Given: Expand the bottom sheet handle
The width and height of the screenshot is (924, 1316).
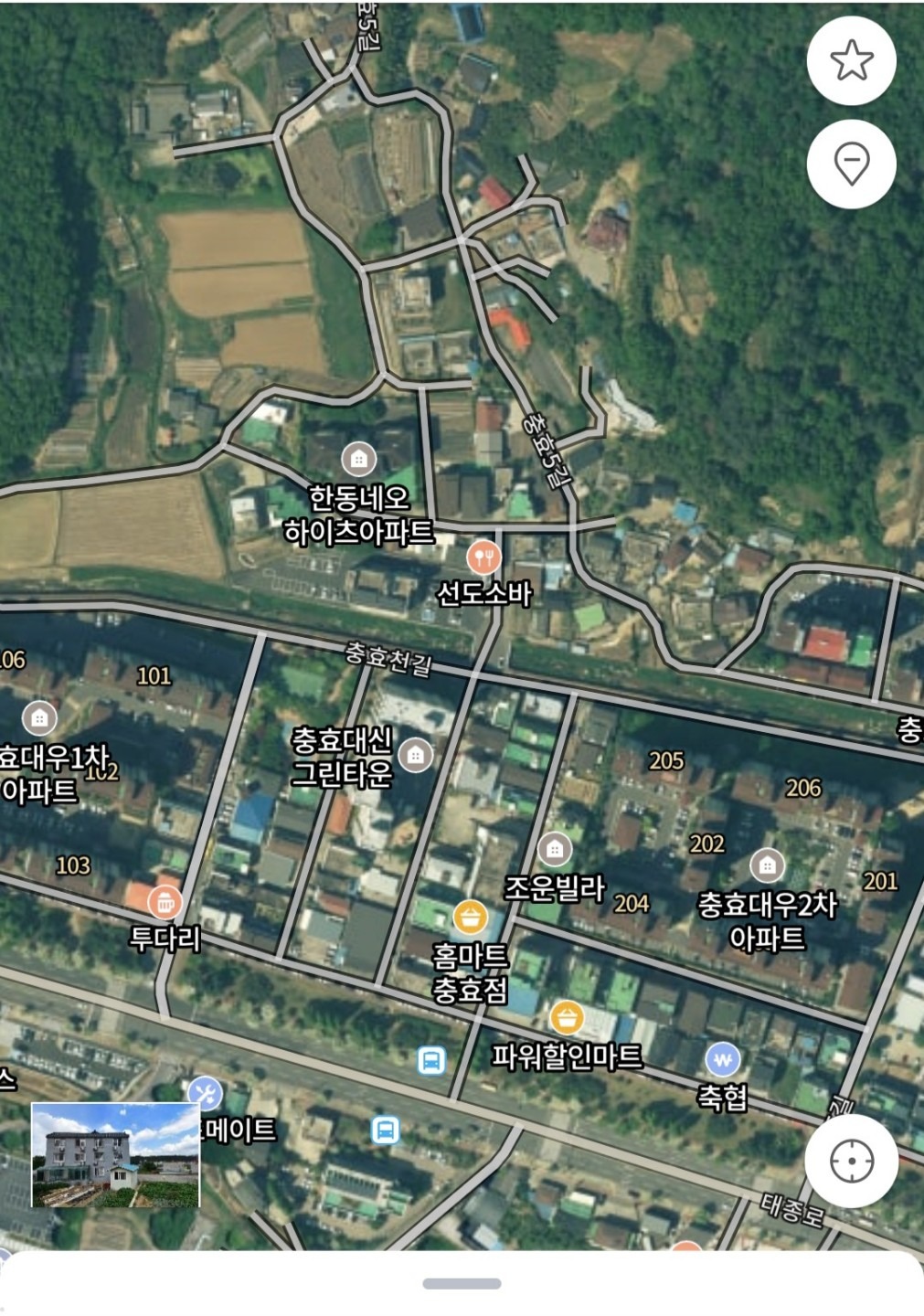Looking at the screenshot, I should (x=462, y=1283).
